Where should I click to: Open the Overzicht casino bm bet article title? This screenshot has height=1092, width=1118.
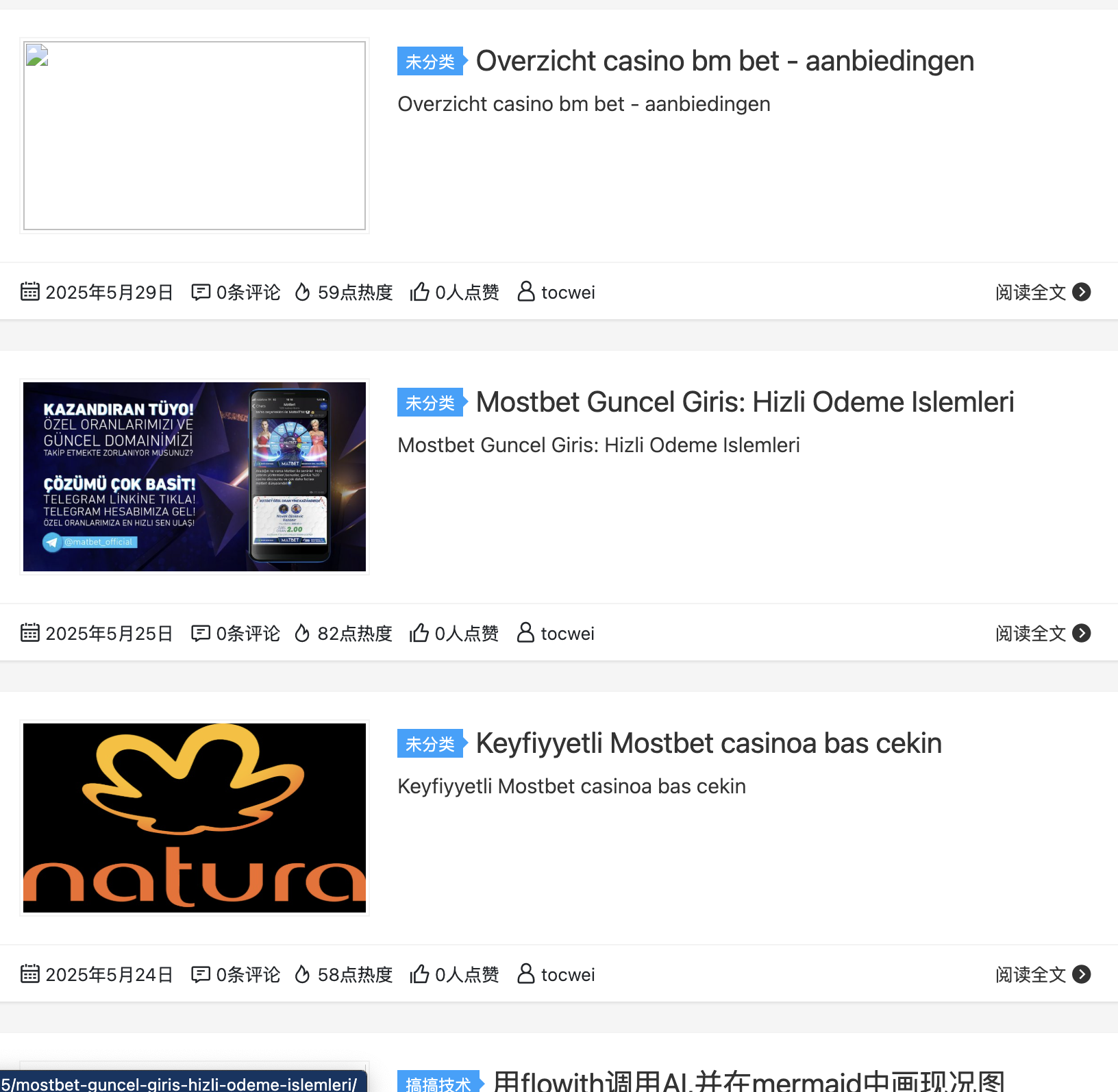pyautogui.click(x=724, y=61)
